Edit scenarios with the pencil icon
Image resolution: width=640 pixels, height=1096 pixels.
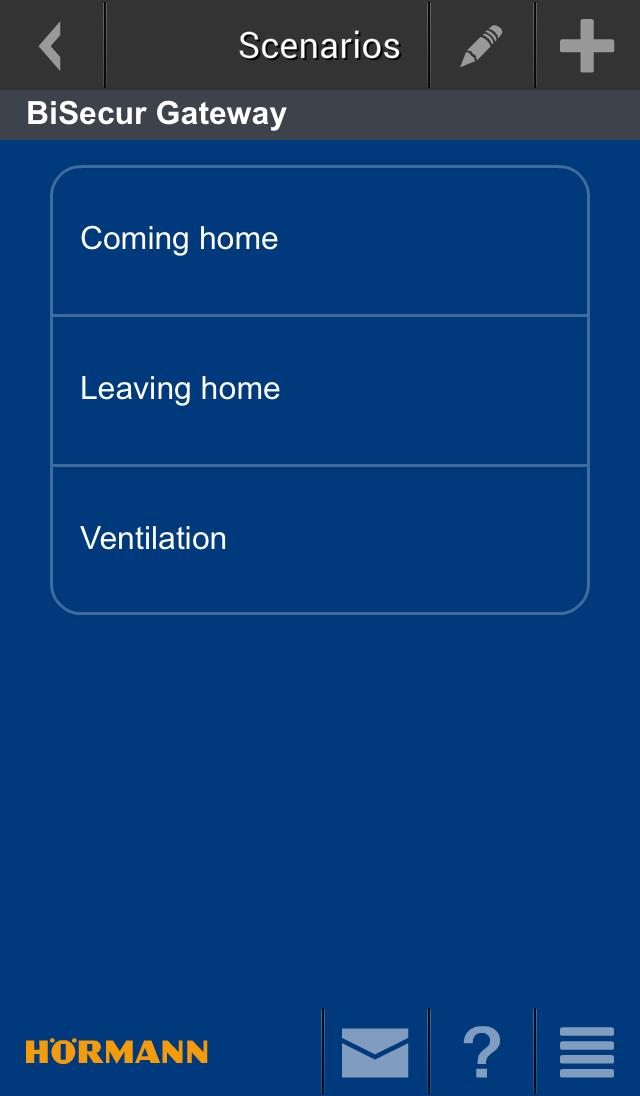coord(481,46)
